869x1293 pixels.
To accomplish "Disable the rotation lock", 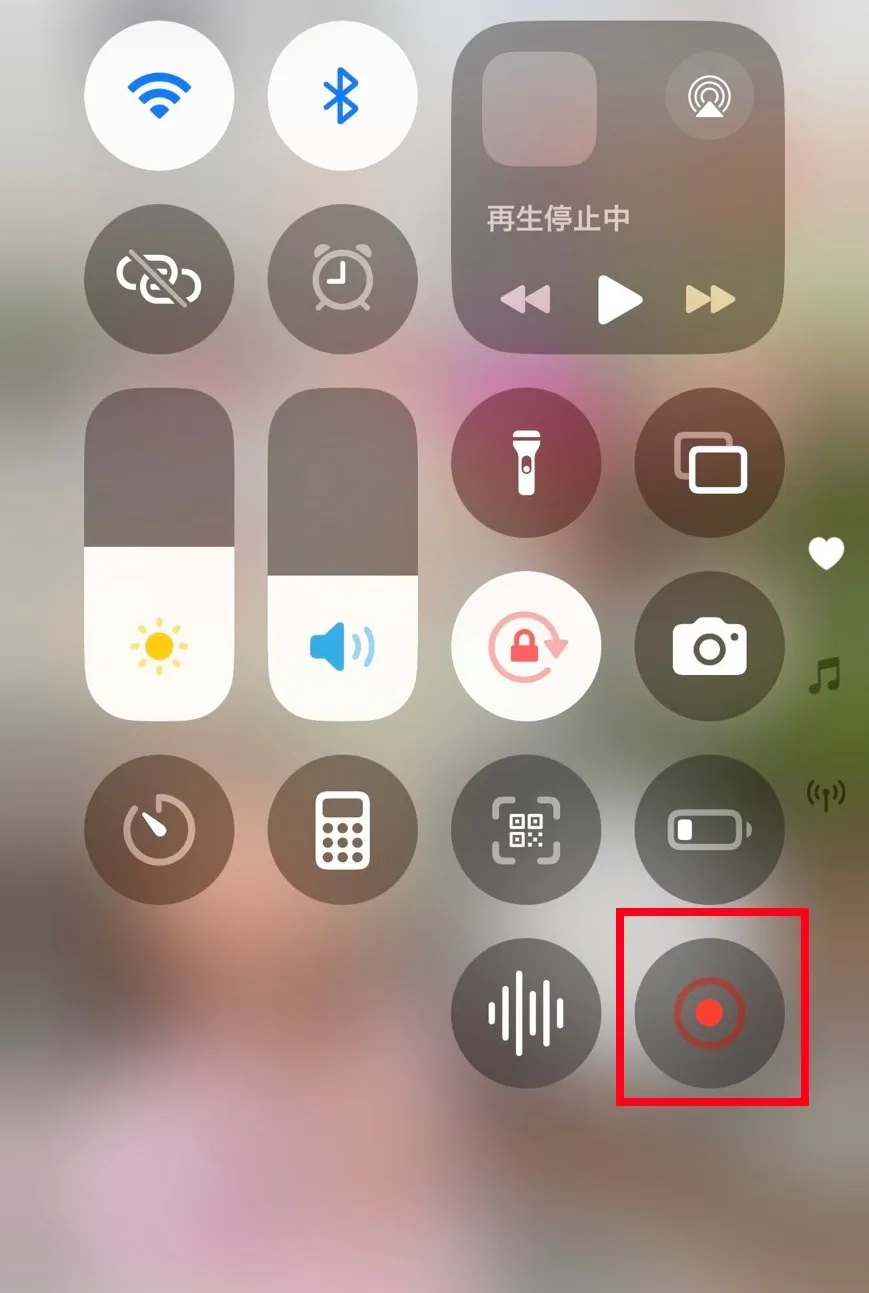I will click(526, 646).
